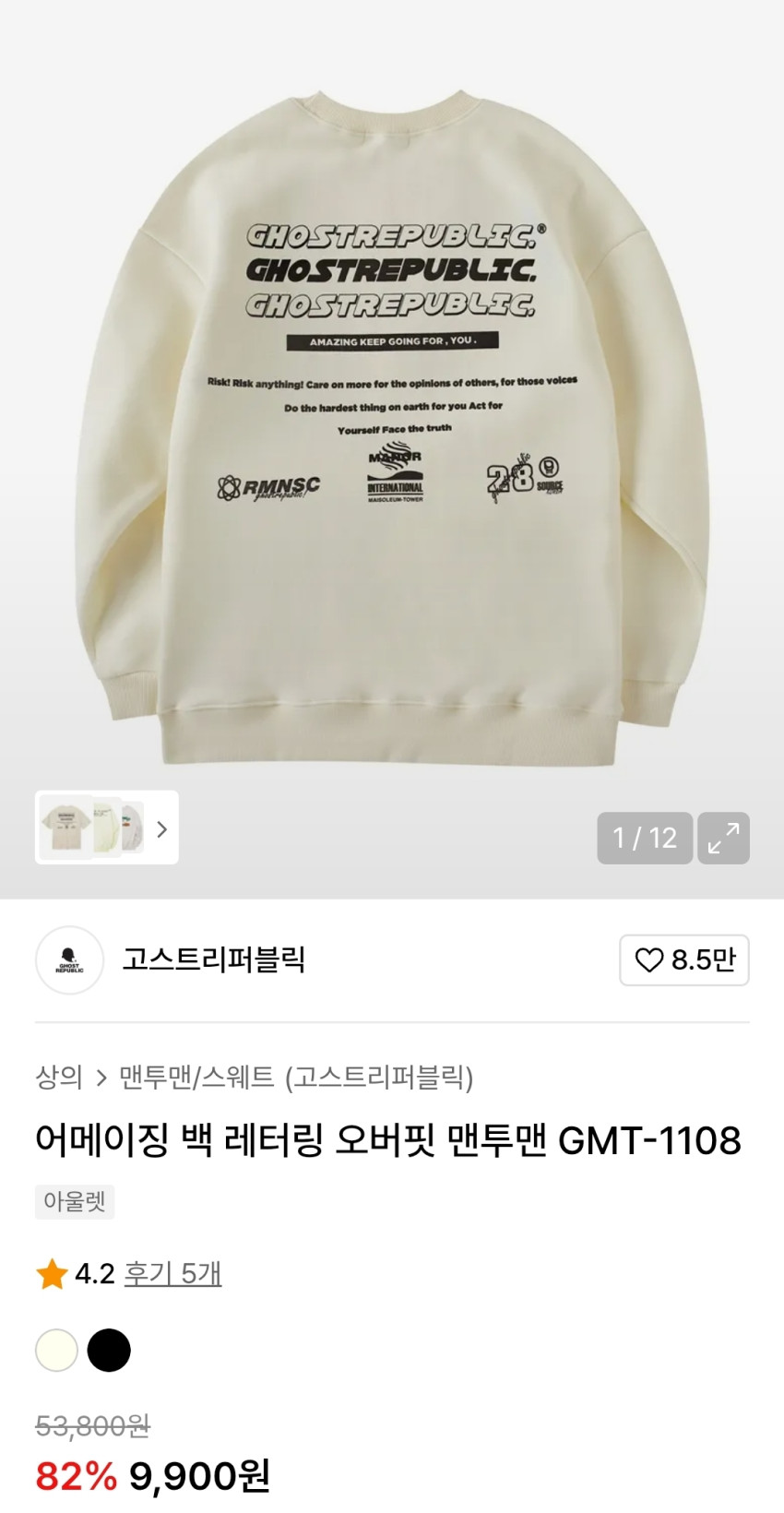784x1513 pixels.
Task: Expand the product image to fullscreen
Action: pos(723,838)
